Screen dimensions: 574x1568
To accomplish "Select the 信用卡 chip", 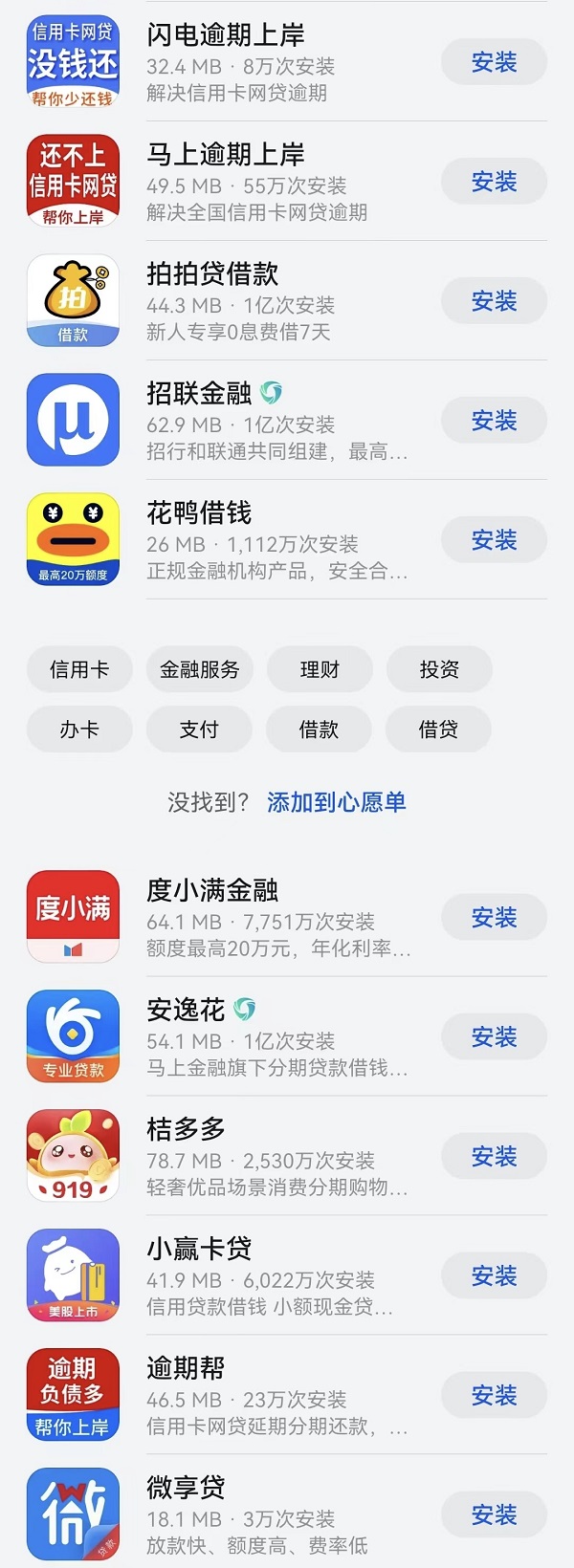I will click(79, 670).
